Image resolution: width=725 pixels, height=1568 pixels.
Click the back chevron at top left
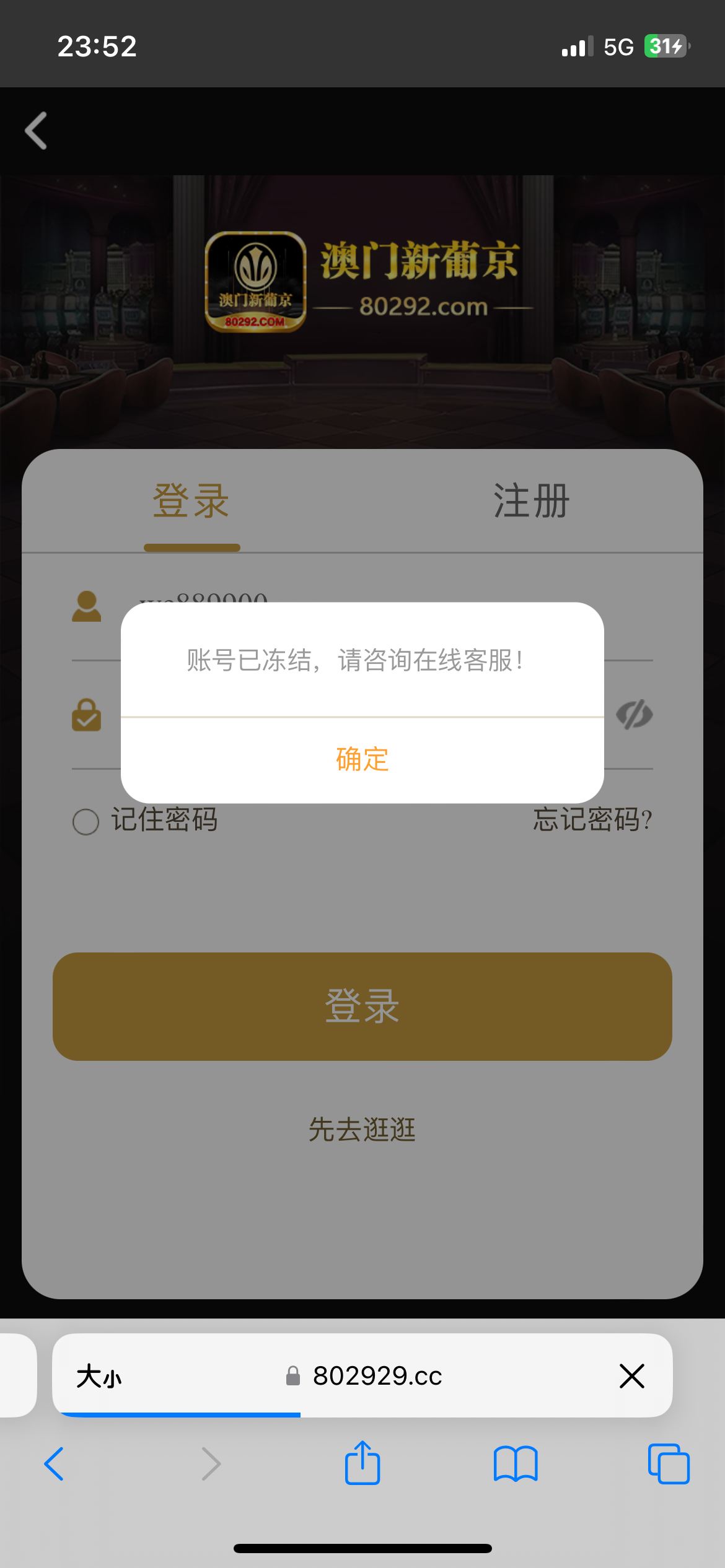35,131
